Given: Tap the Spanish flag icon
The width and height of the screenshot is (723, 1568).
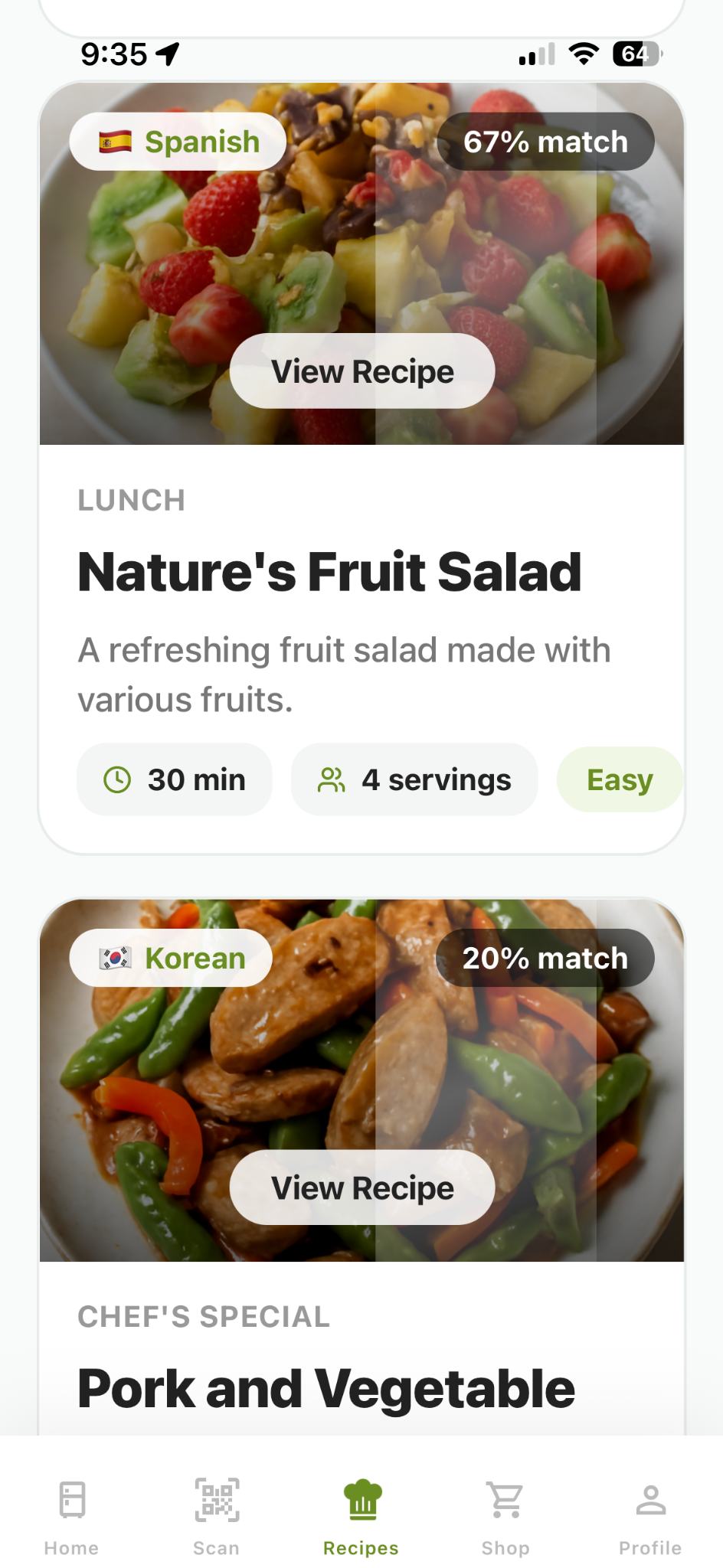Looking at the screenshot, I should tap(115, 141).
